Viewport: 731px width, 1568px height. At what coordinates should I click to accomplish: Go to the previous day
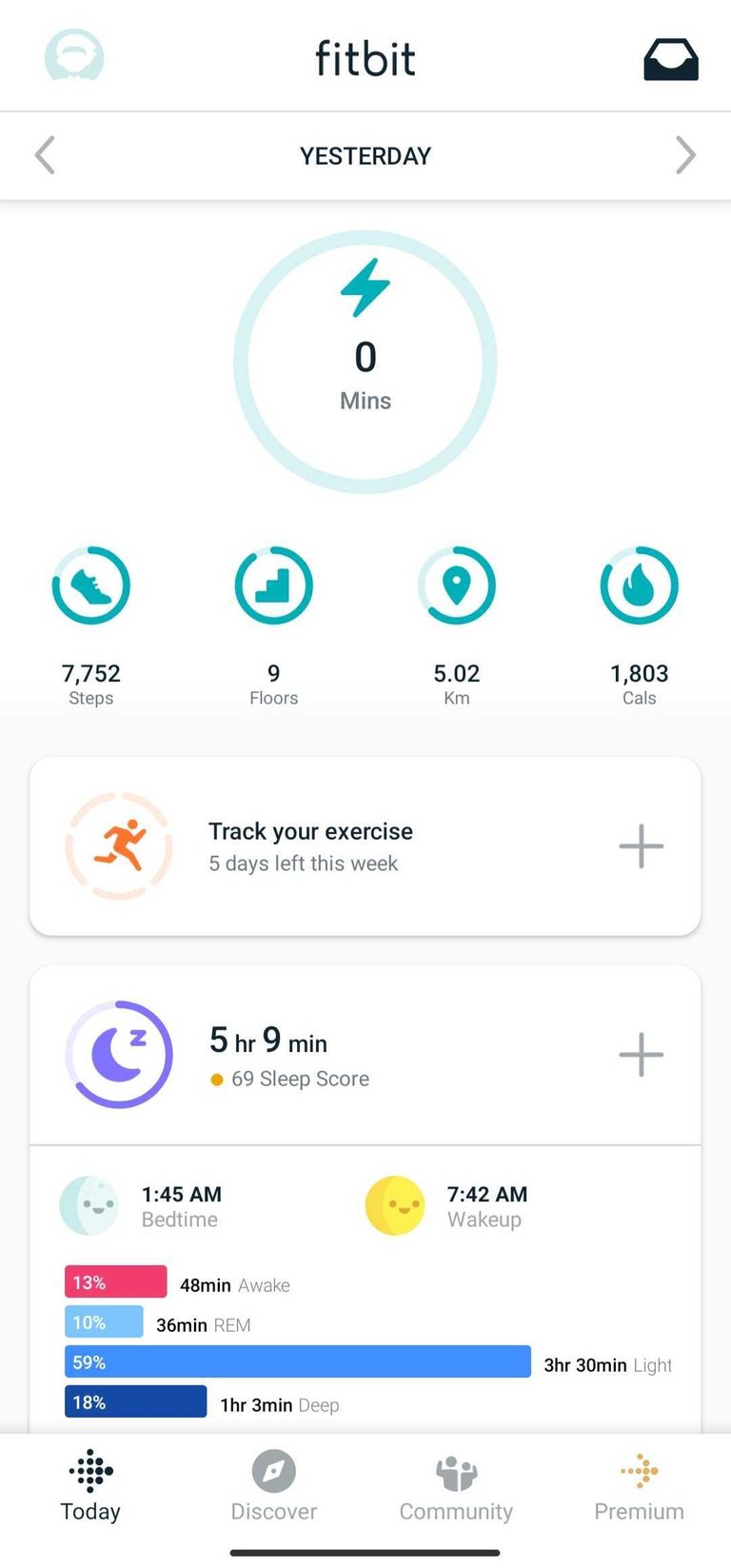coord(45,155)
